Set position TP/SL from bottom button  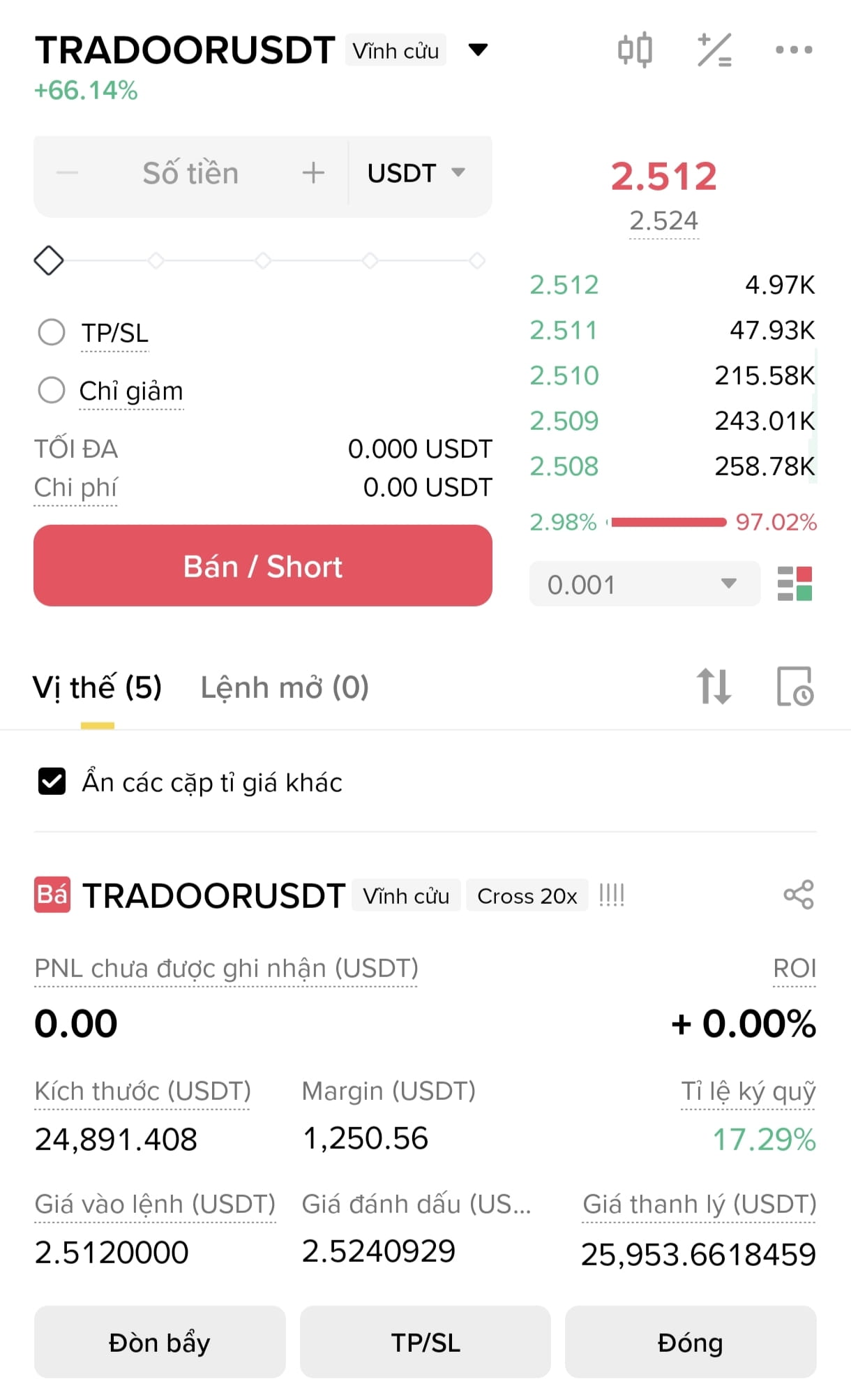(x=425, y=1342)
